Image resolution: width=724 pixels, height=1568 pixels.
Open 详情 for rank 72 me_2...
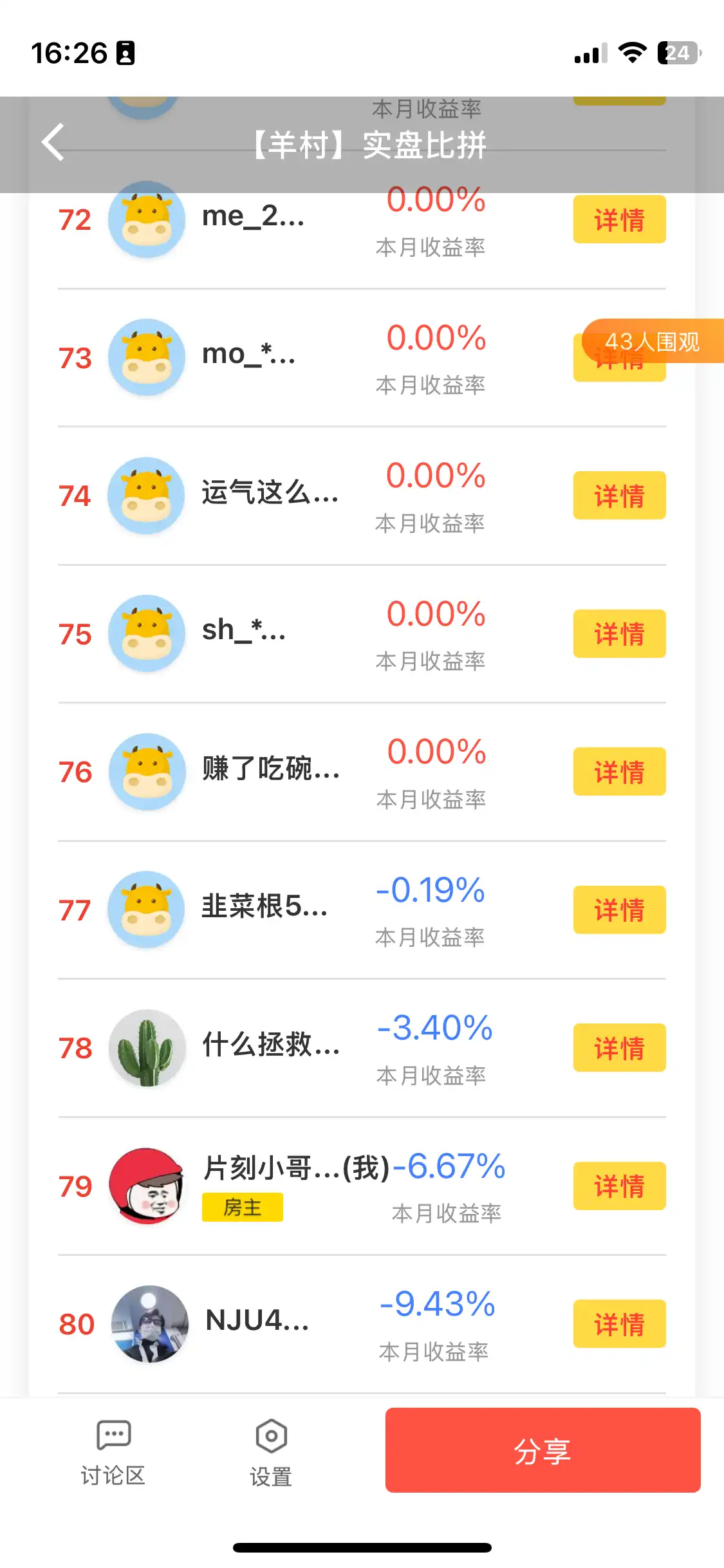(x=619, y=219)
